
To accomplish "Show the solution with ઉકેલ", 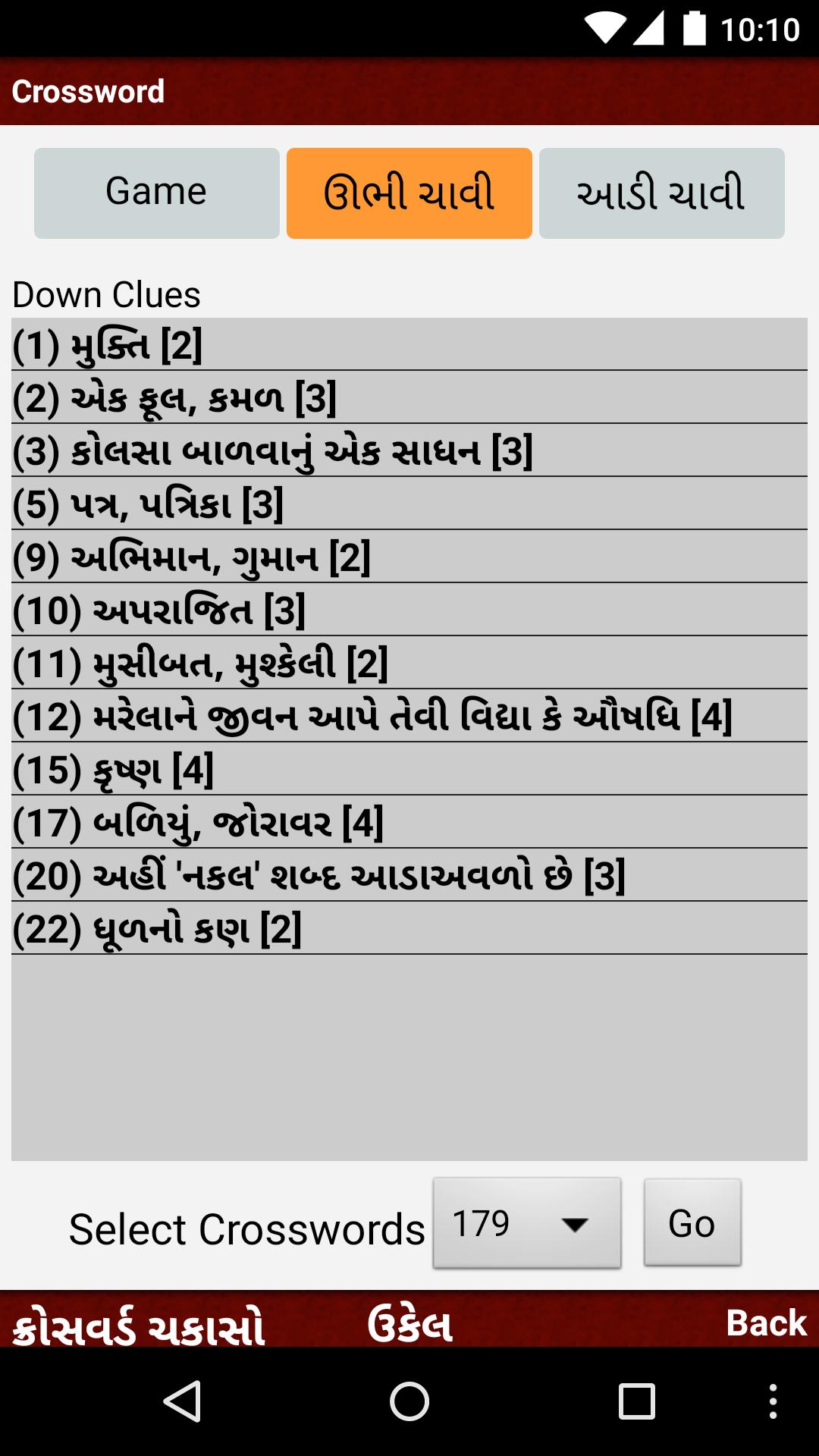I will click(x=409, y=1324).
